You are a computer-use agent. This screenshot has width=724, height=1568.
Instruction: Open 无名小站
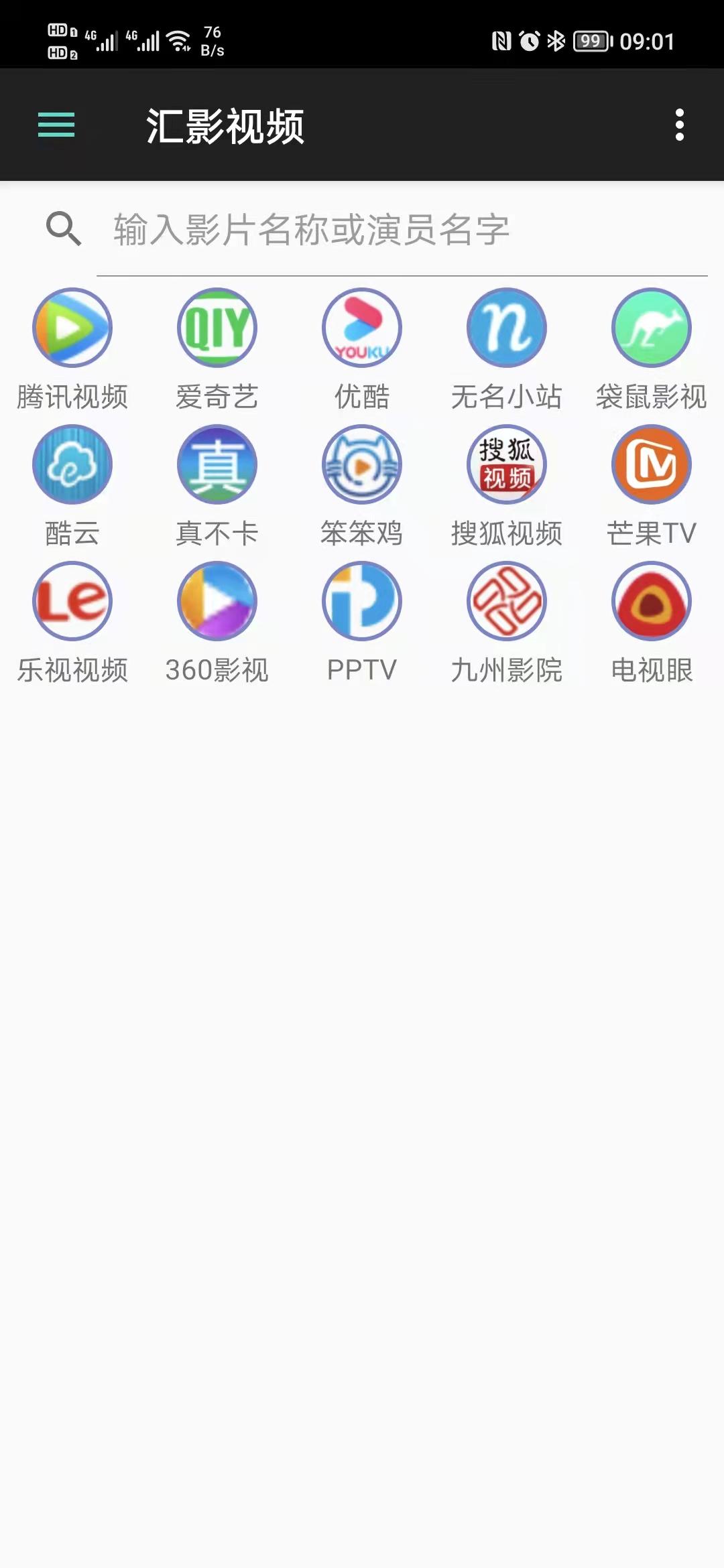coord(507,328)
